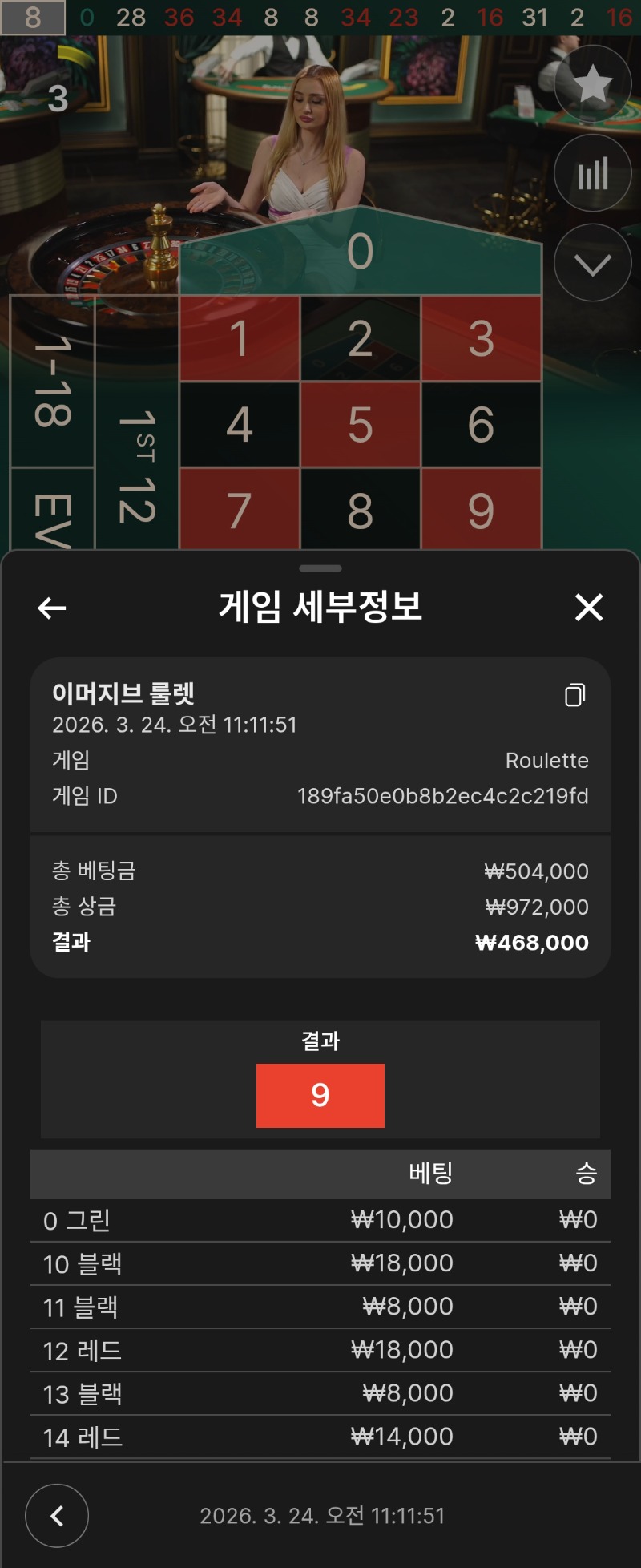The height and width of the screenshot is (1568, 641).
Task: Add the table to favorites with the star
Action: [x=593, y=83]
